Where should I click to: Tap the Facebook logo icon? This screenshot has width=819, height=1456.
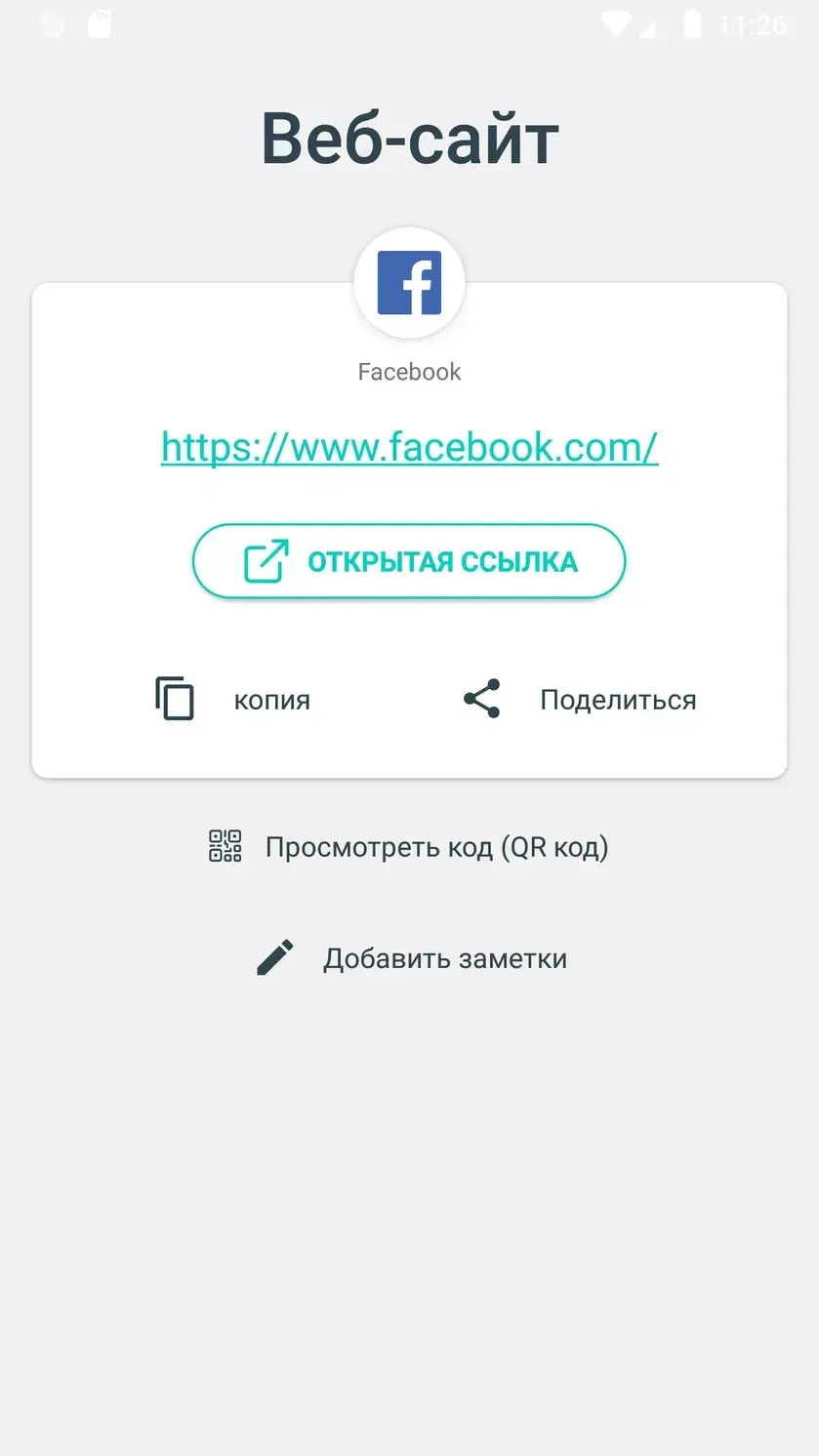tap(409, 283)
